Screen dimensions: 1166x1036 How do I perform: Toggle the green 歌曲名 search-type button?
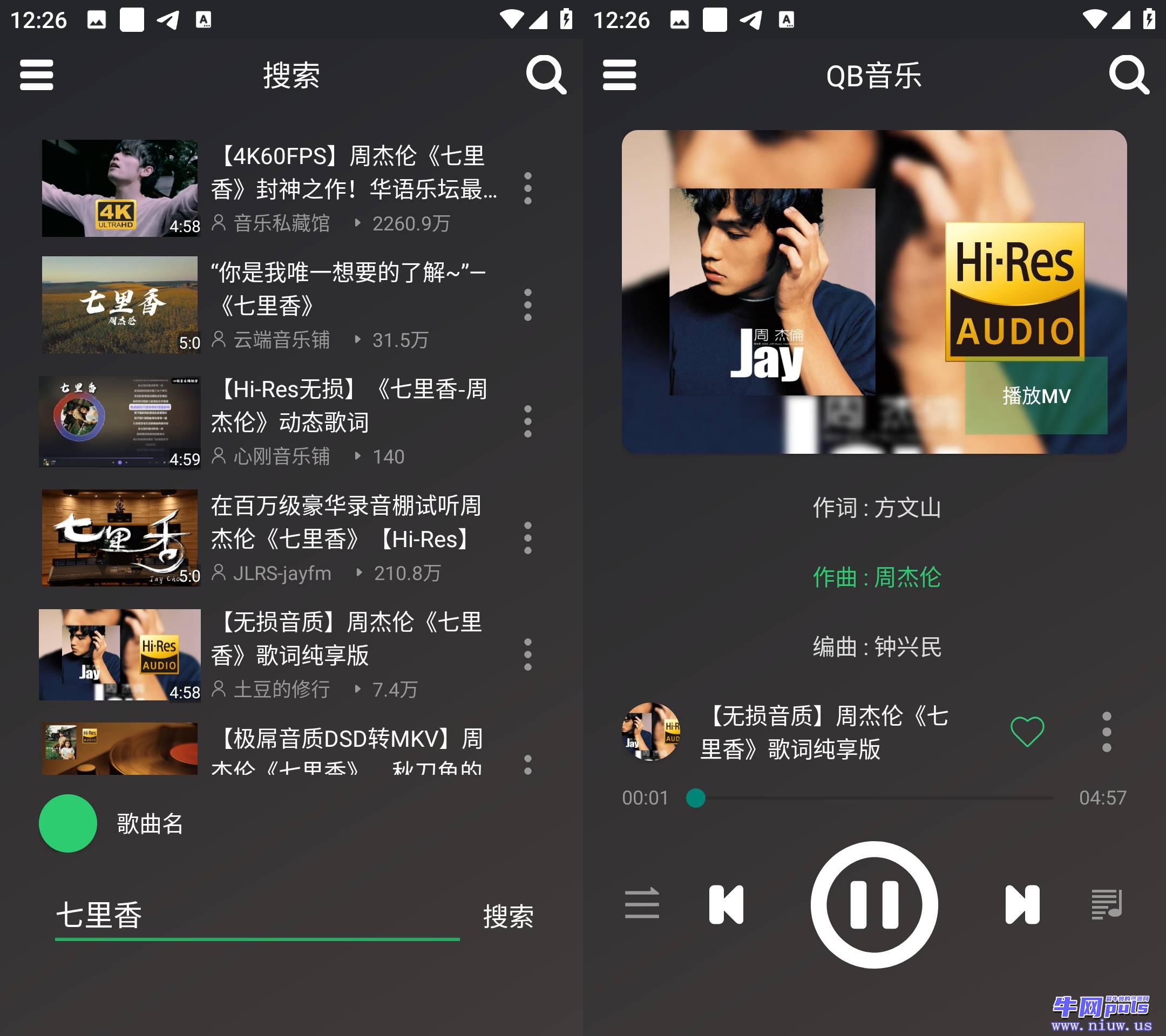(x=68, y=823)
